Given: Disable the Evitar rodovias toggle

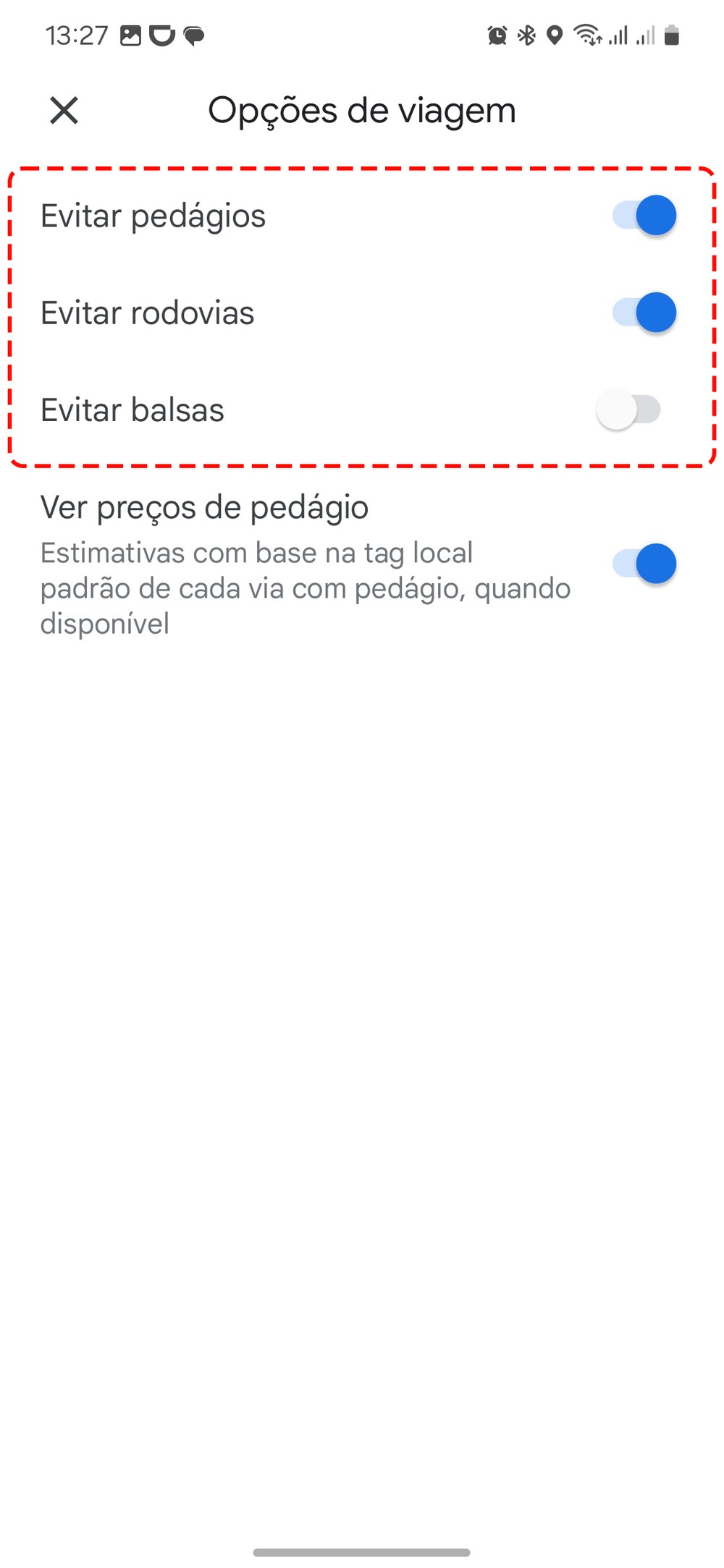Looking at the screenshot, I should tap(644, 313).
